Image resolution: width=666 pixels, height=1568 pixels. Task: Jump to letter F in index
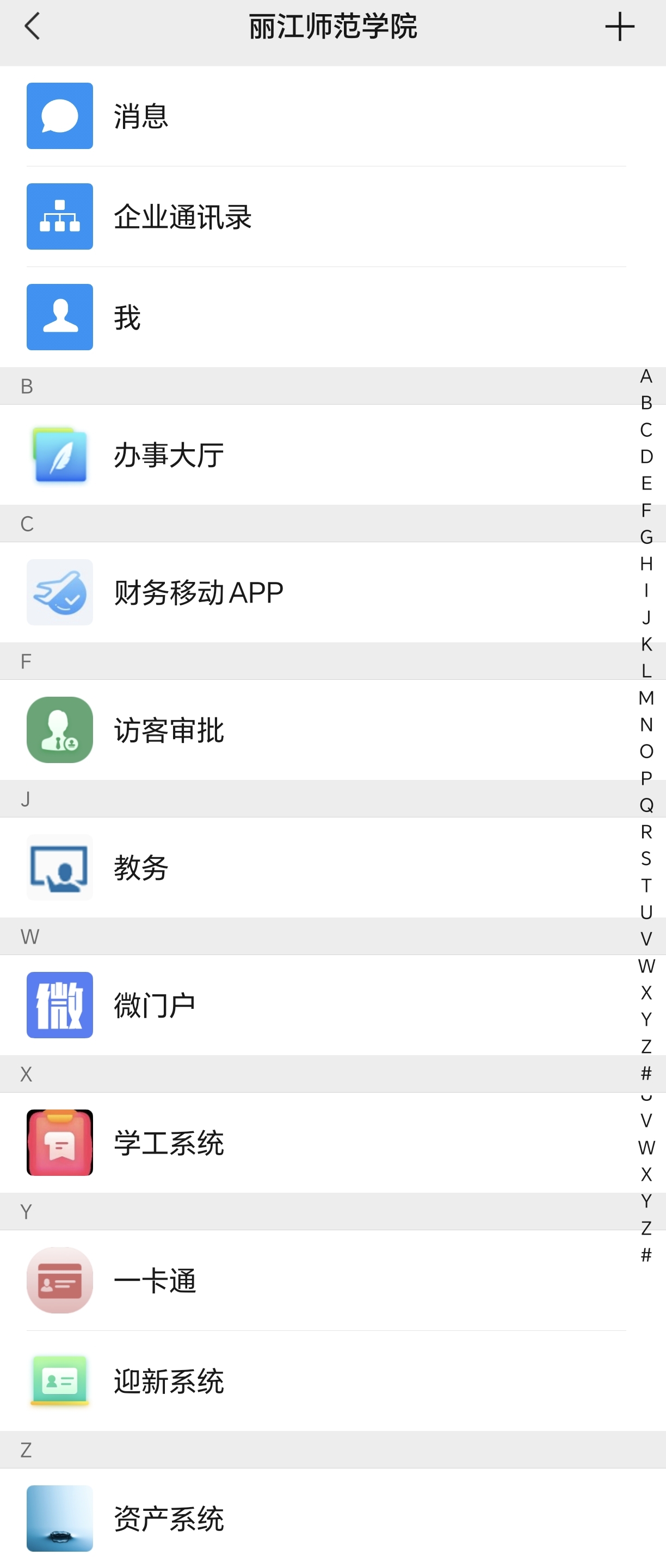tap(646, 510)
